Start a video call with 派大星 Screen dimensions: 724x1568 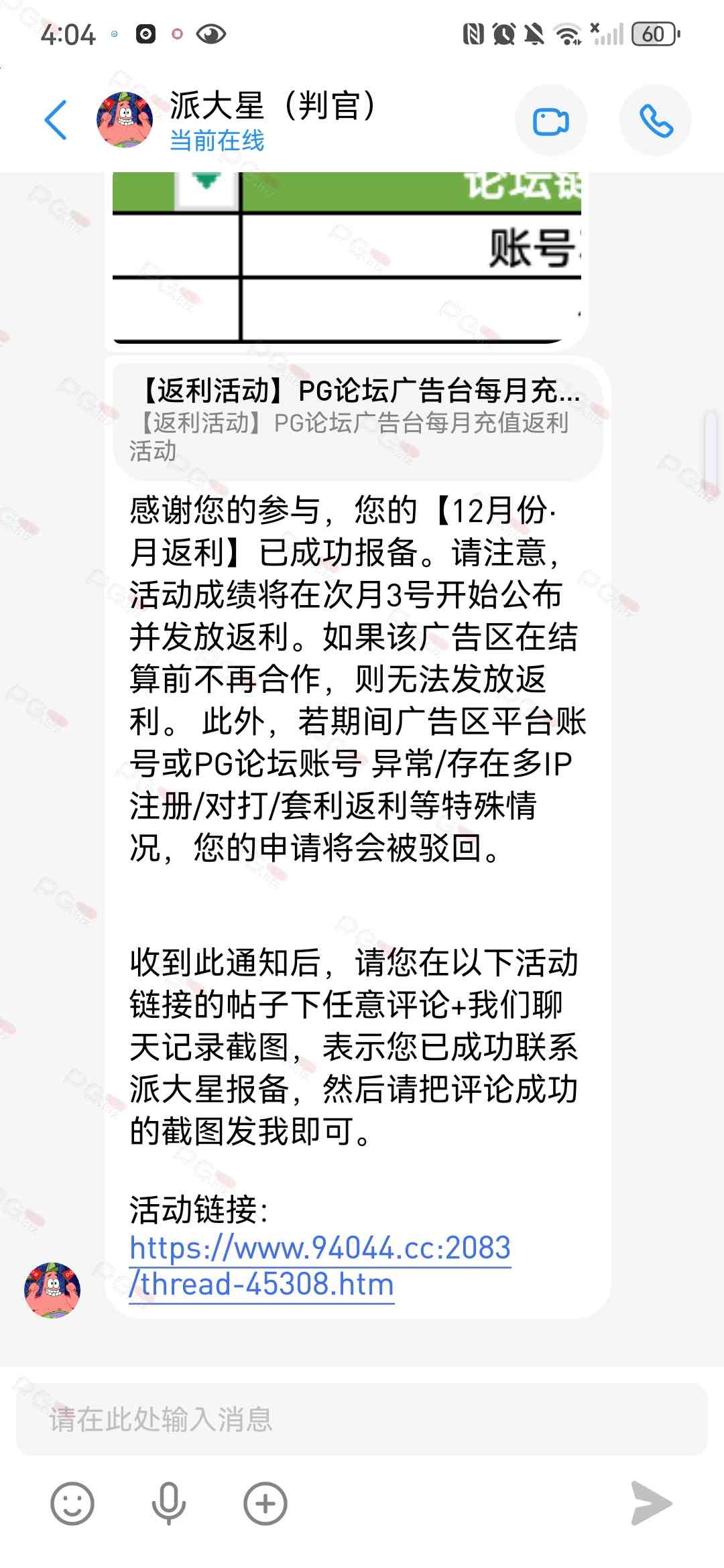(x=551, y=121)
